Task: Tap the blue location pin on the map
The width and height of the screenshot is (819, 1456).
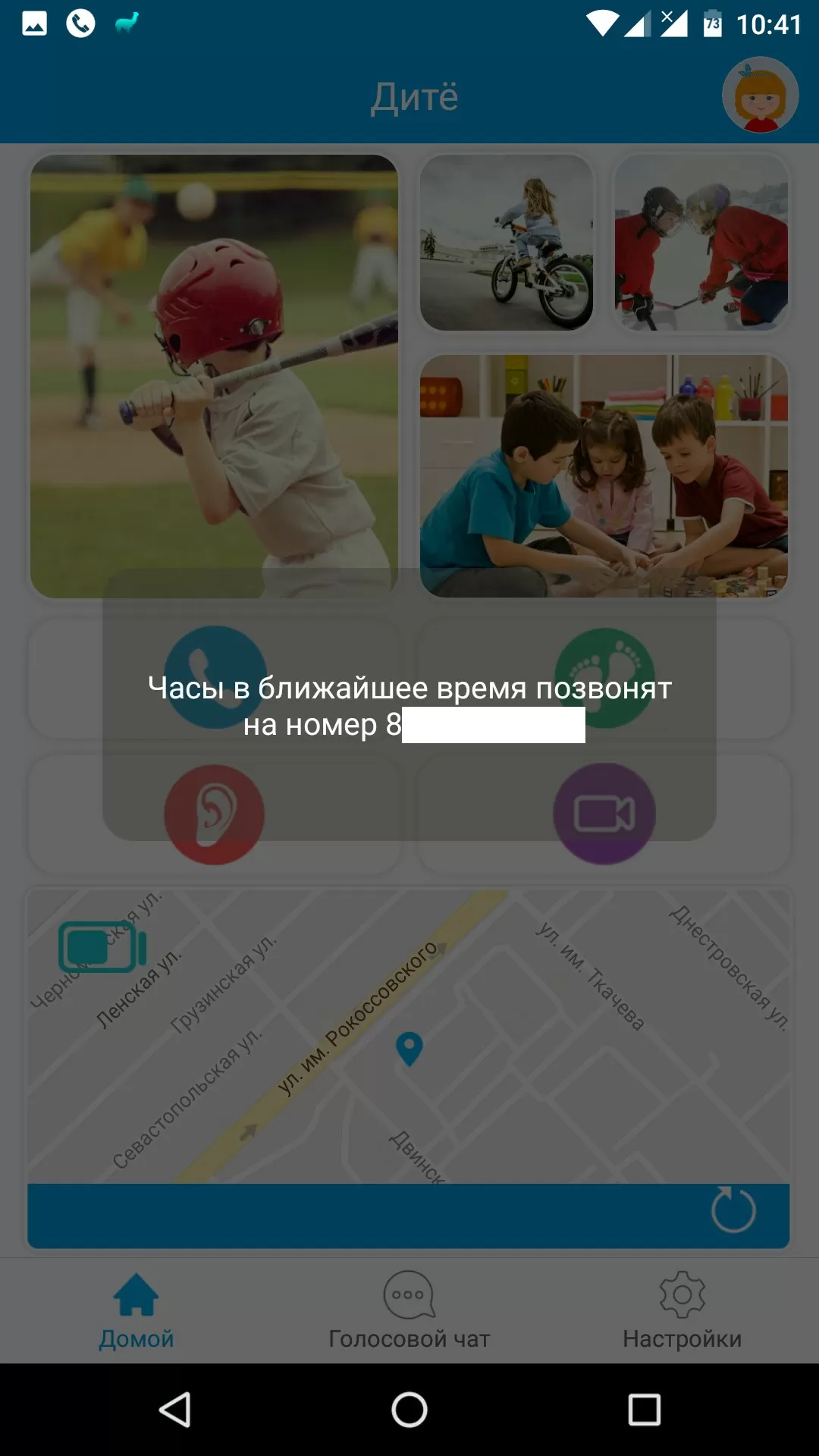Action: pyautogui.click(x=409, y=1050)
